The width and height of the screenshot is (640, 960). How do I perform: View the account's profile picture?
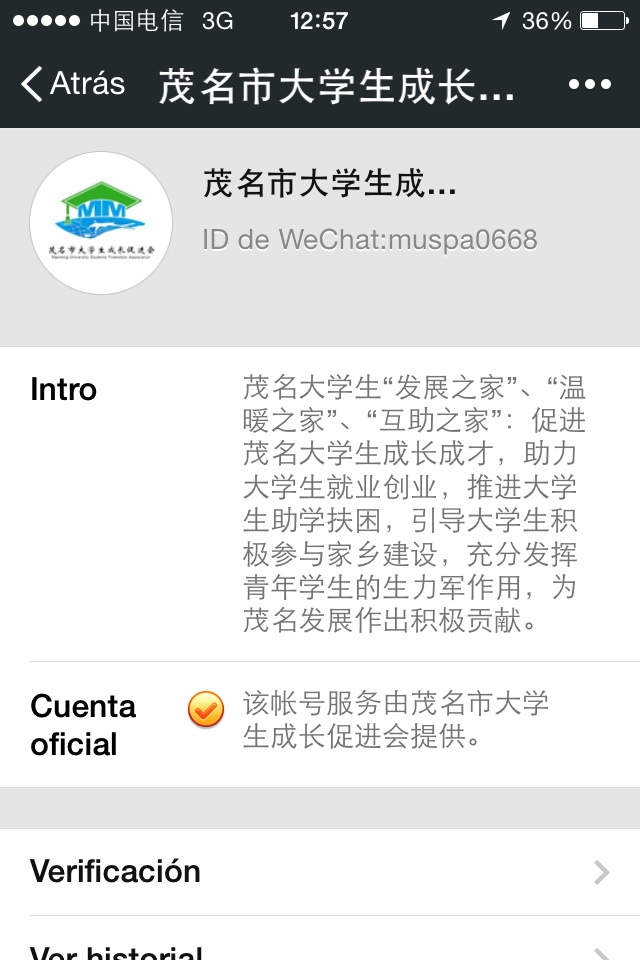click(x=101, y=223)
